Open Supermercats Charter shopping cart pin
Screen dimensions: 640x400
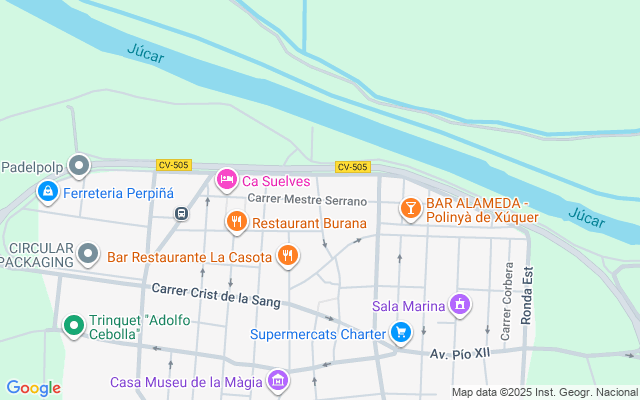point(401,333)
